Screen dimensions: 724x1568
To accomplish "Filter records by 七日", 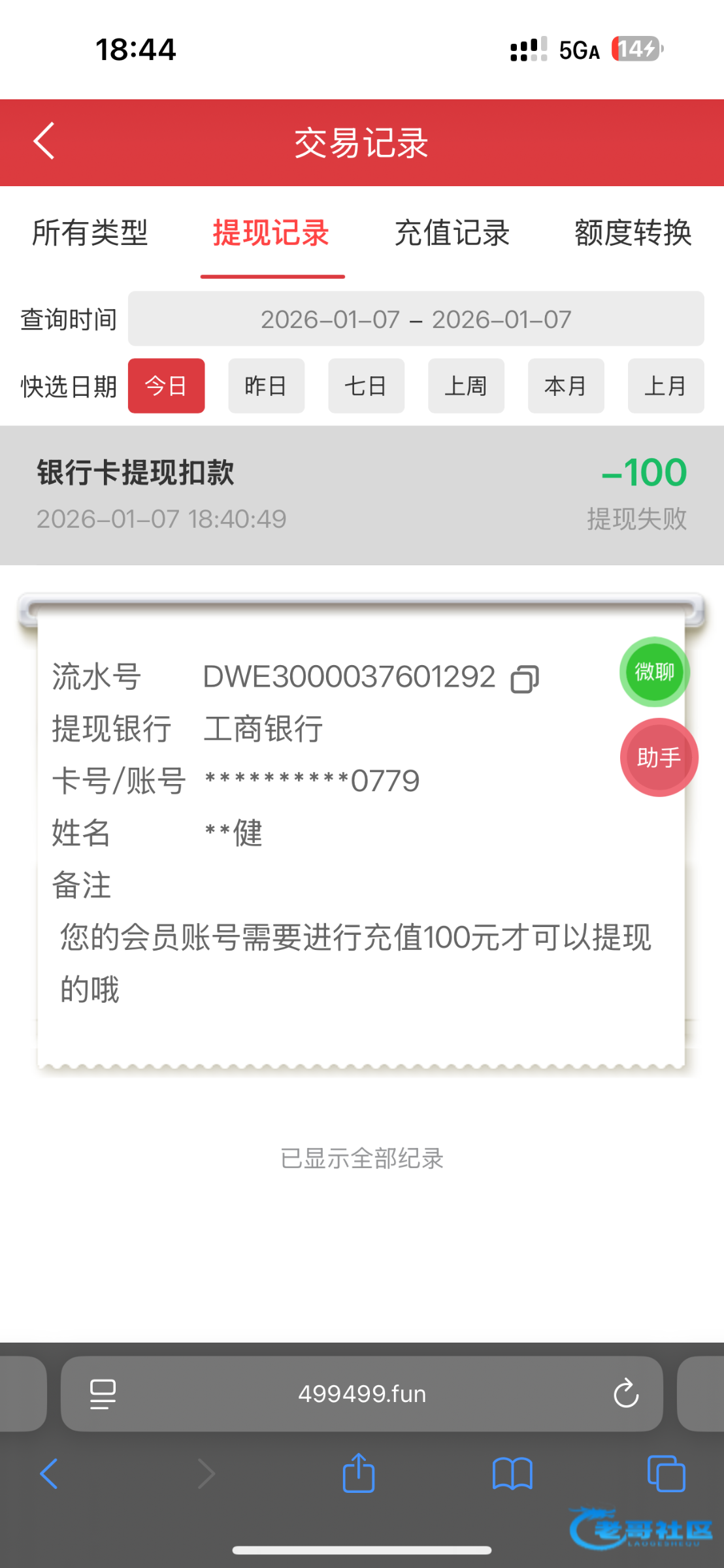I will 366,386.
